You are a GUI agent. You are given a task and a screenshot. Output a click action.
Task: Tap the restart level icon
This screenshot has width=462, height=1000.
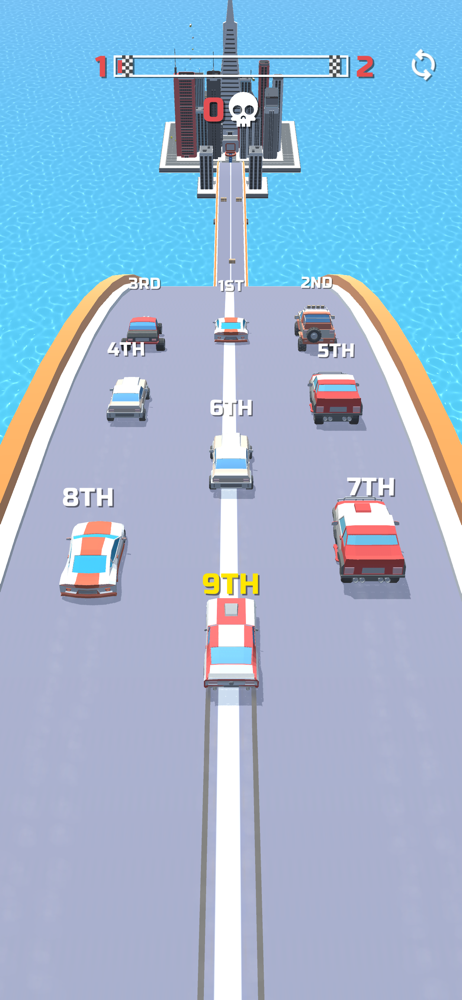[424, 66]
